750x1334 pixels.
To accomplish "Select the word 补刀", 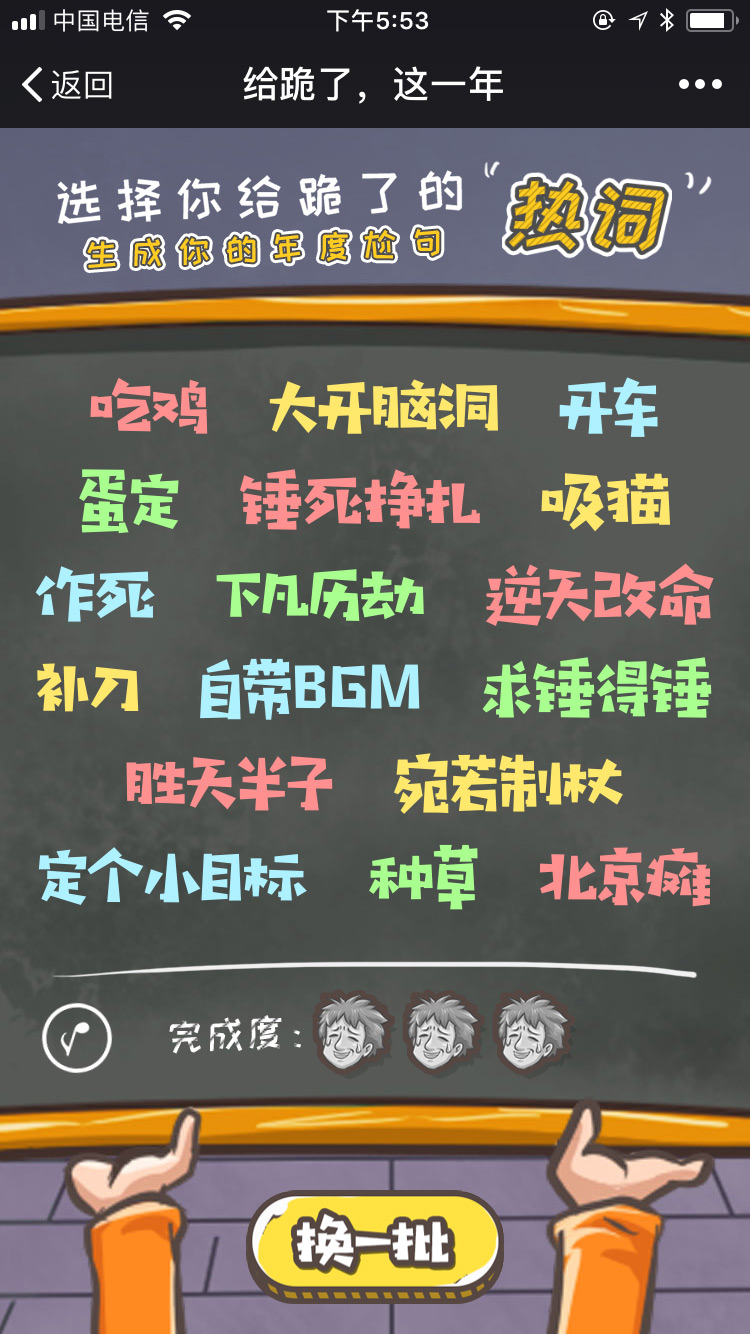I will tap(88, 688).
